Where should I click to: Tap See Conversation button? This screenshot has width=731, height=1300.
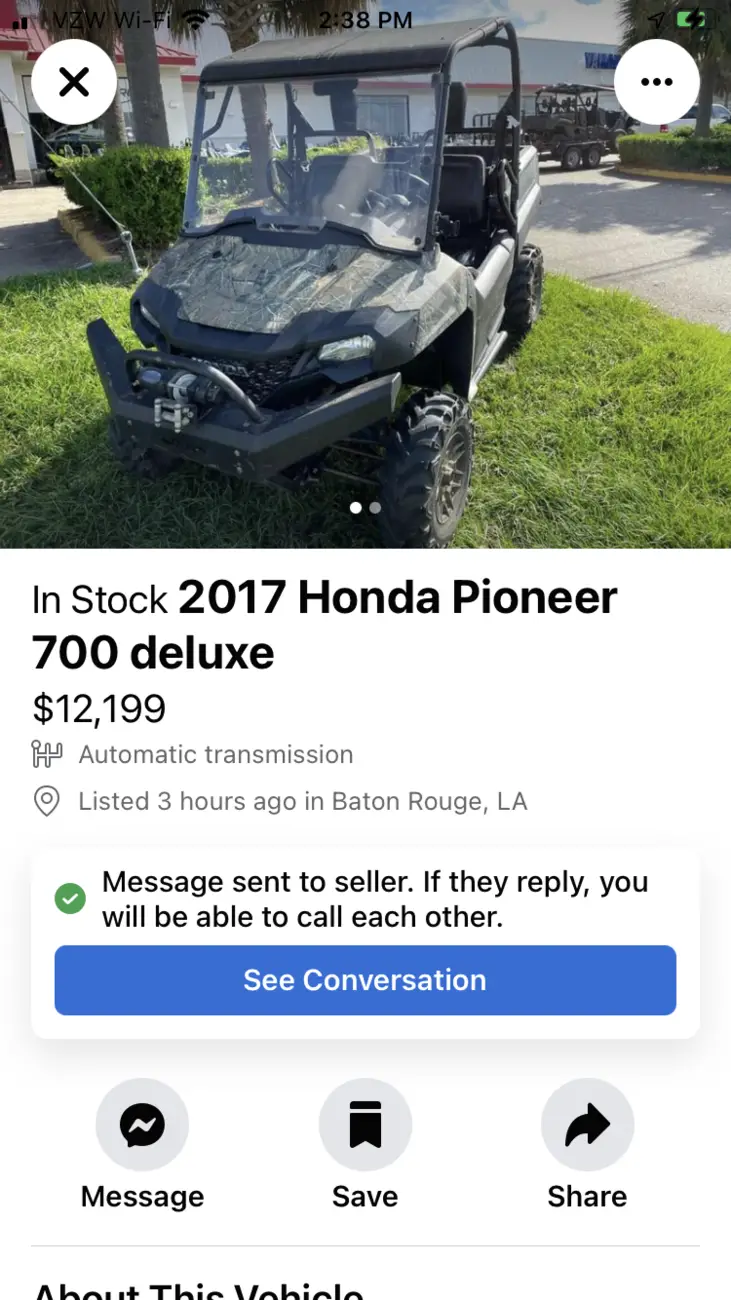pyautogui.click(x=365, y=980)
